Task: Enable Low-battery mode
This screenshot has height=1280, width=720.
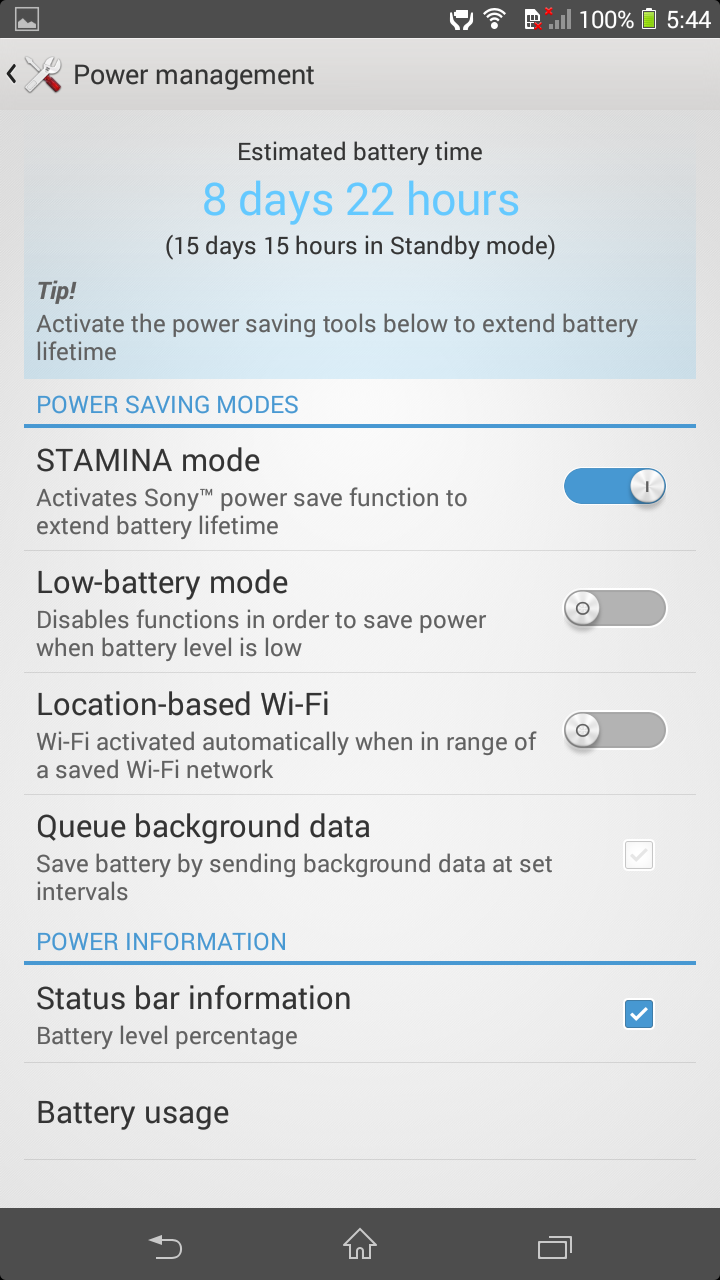Action: (614, 608)
